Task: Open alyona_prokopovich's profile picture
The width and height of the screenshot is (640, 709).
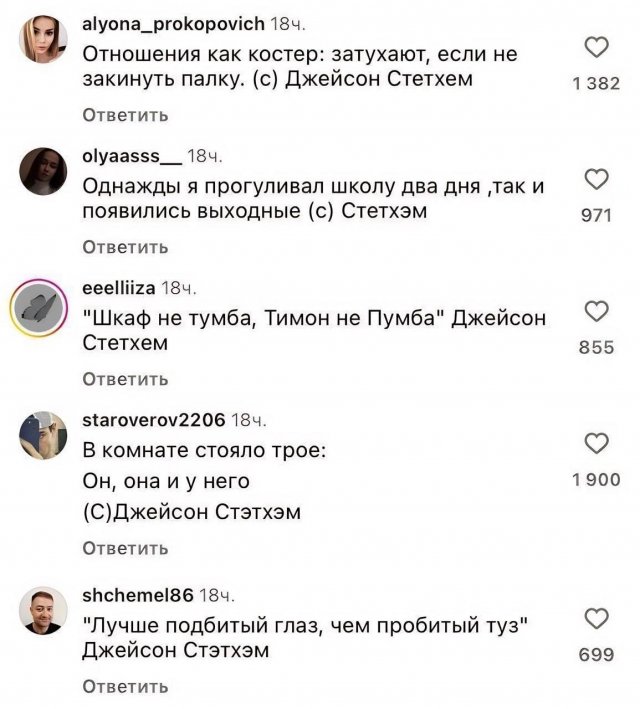Action: coord(43,39)
